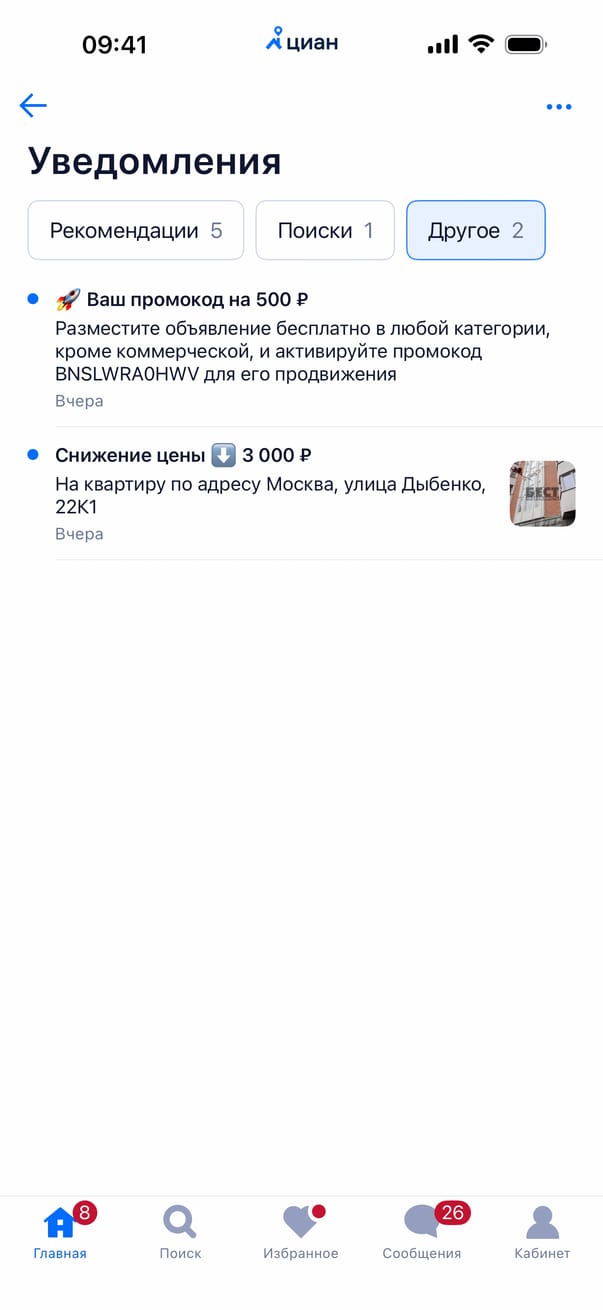Viewport: 603px width, 1310px height.
Task: Open the Ваш промокод на 500 ₽ notification
Action: pyautogui.click(x=300, y=349)
